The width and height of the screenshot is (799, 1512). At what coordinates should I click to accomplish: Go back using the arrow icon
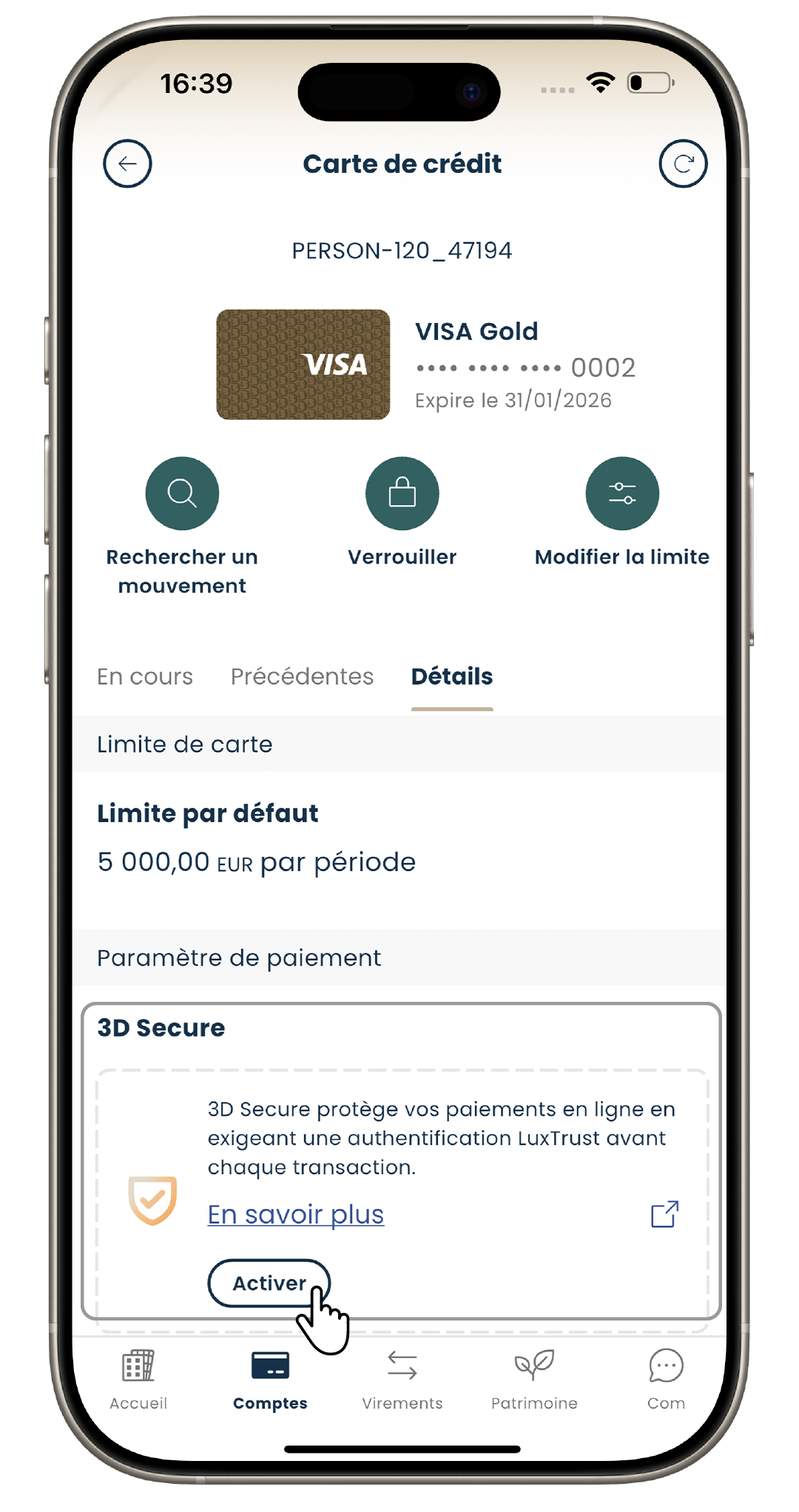coord(127,163)
